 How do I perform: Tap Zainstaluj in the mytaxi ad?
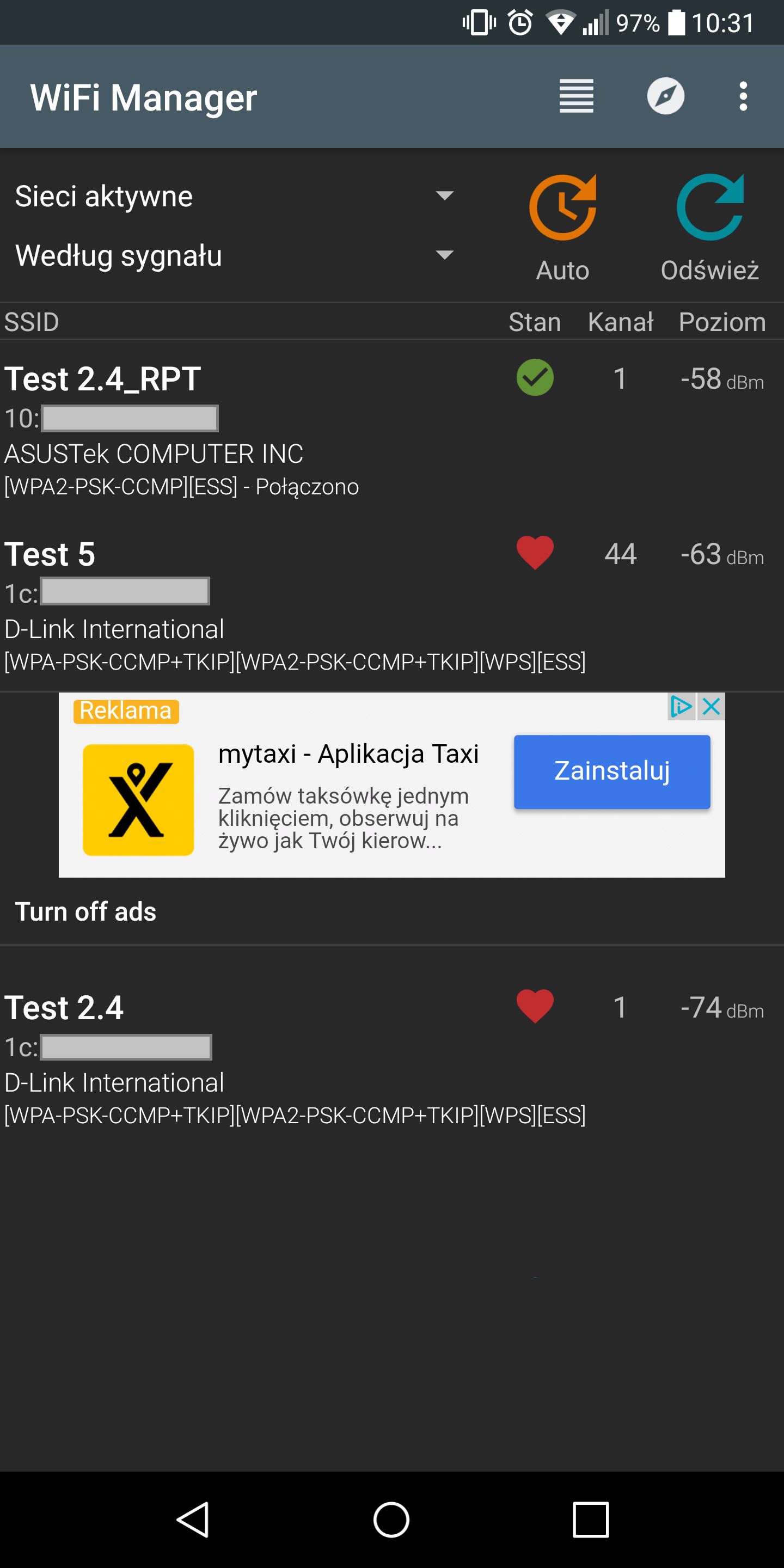click(612, 771)
